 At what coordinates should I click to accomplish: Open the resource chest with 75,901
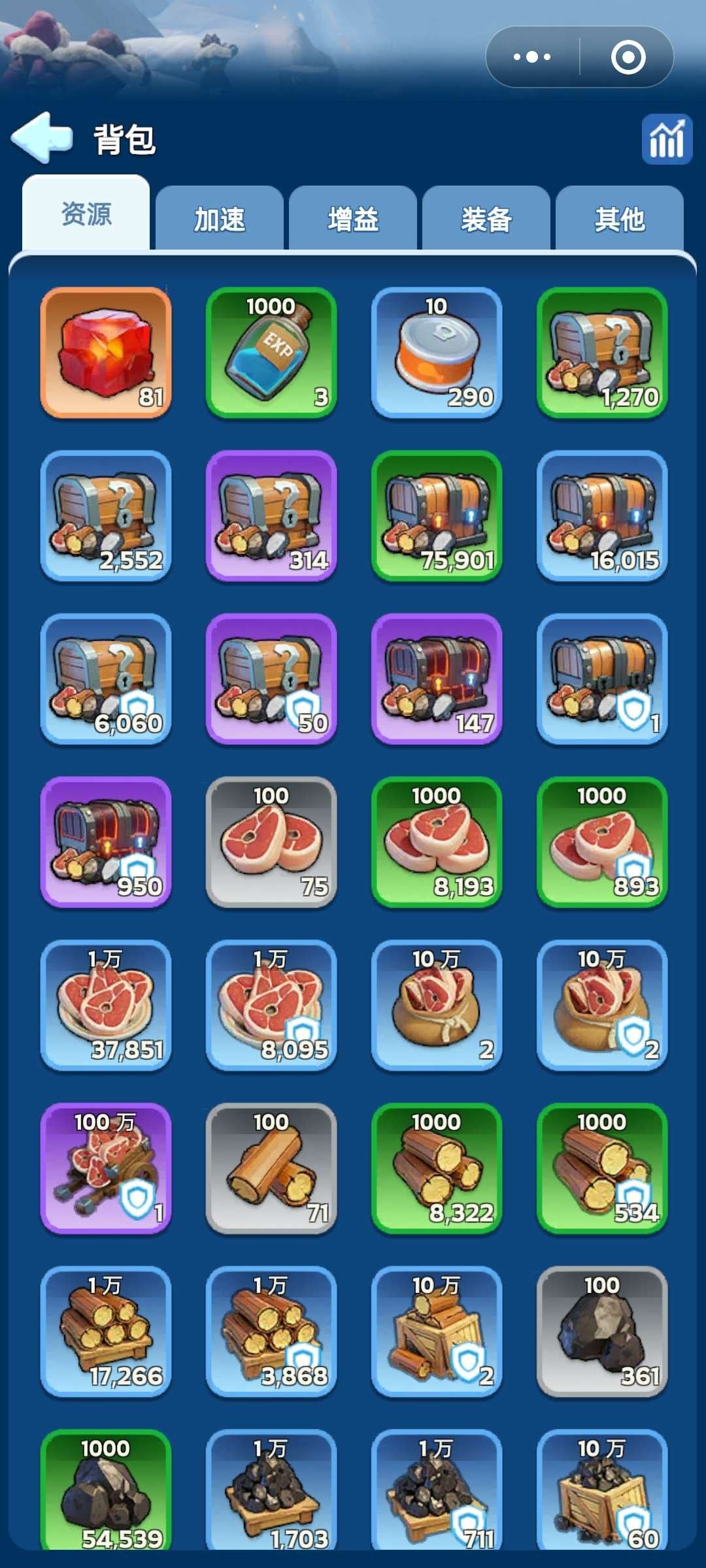(437, 516)
